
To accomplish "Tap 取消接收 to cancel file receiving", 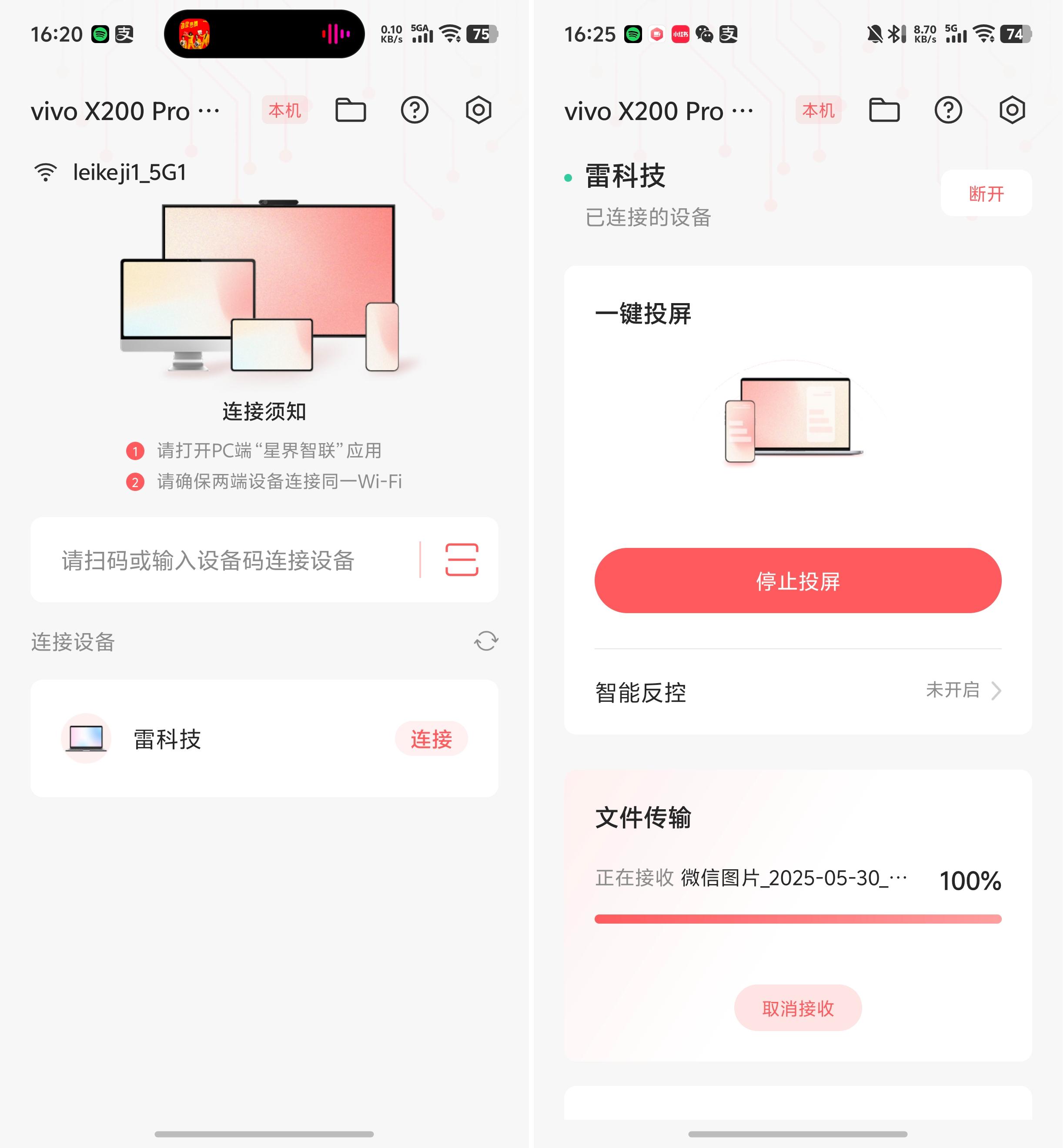I will [x=797, y=1008].
